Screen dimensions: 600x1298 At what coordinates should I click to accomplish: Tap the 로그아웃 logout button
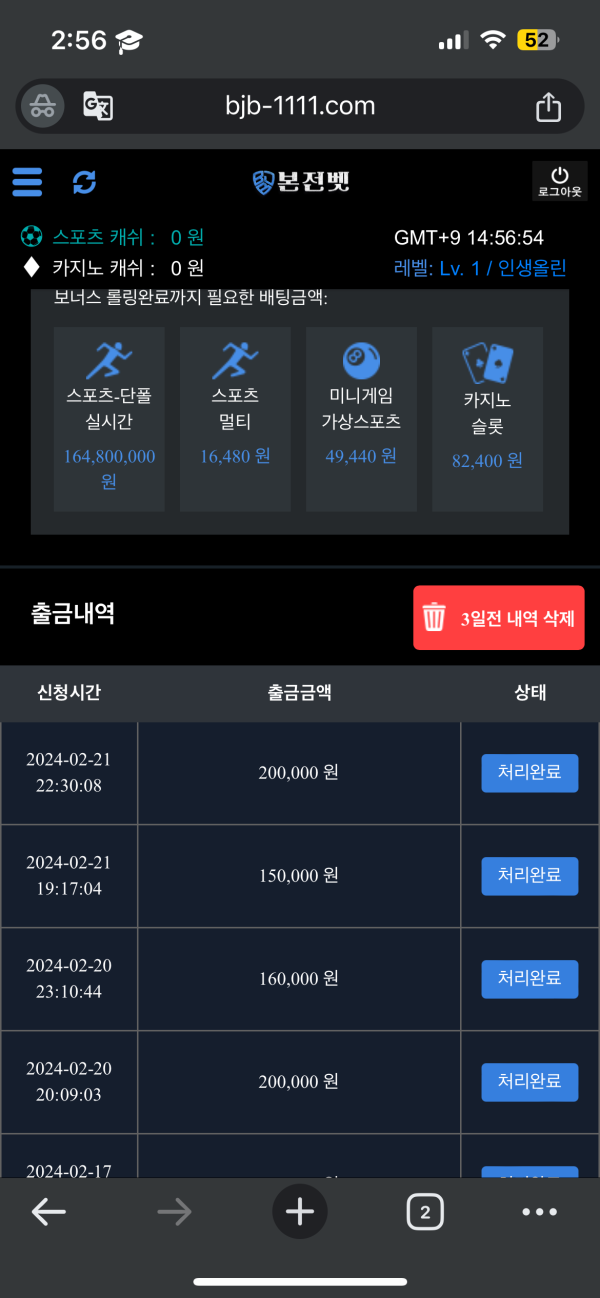(x=559, y=181)
